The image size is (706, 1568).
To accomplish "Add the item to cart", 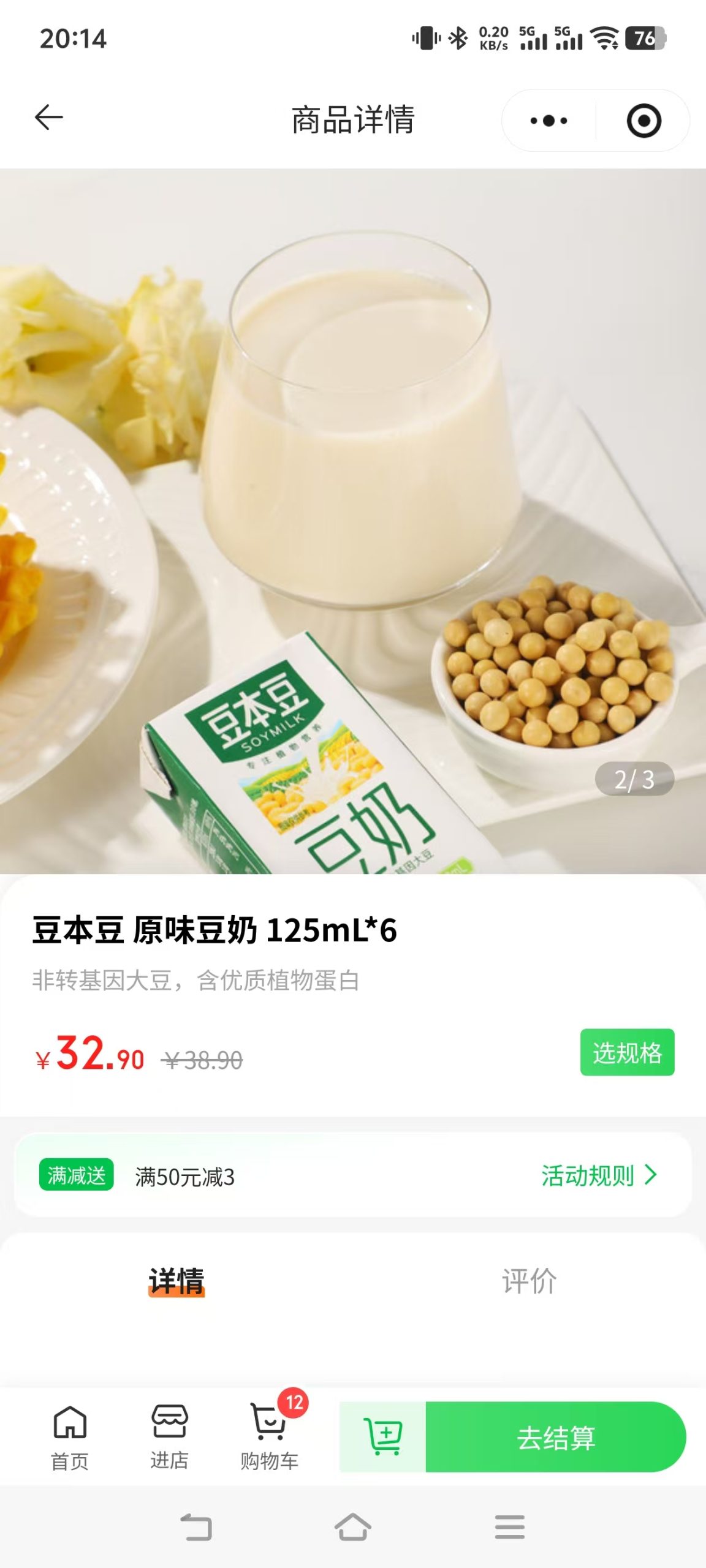I will coord(384,1437).
